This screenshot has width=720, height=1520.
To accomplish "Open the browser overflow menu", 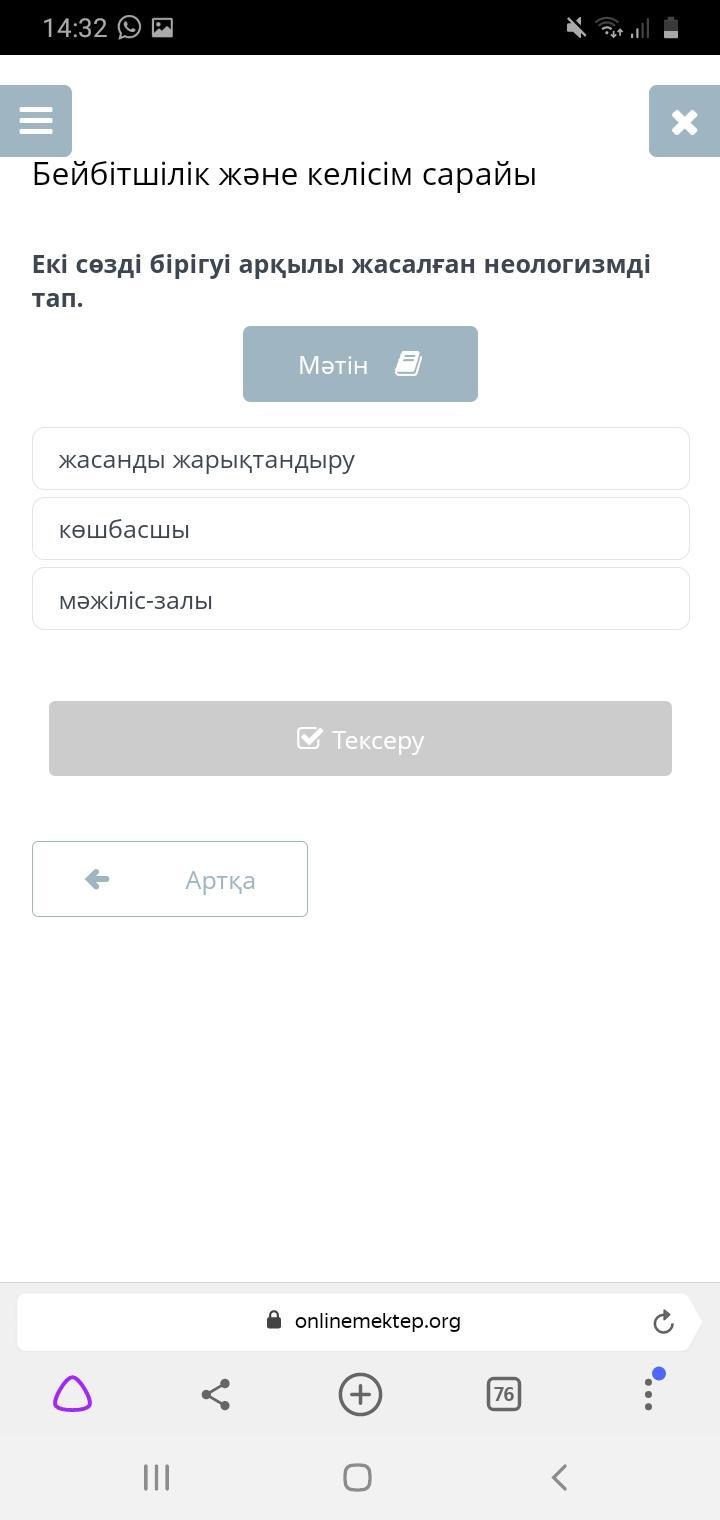I will coord(648,1394).
